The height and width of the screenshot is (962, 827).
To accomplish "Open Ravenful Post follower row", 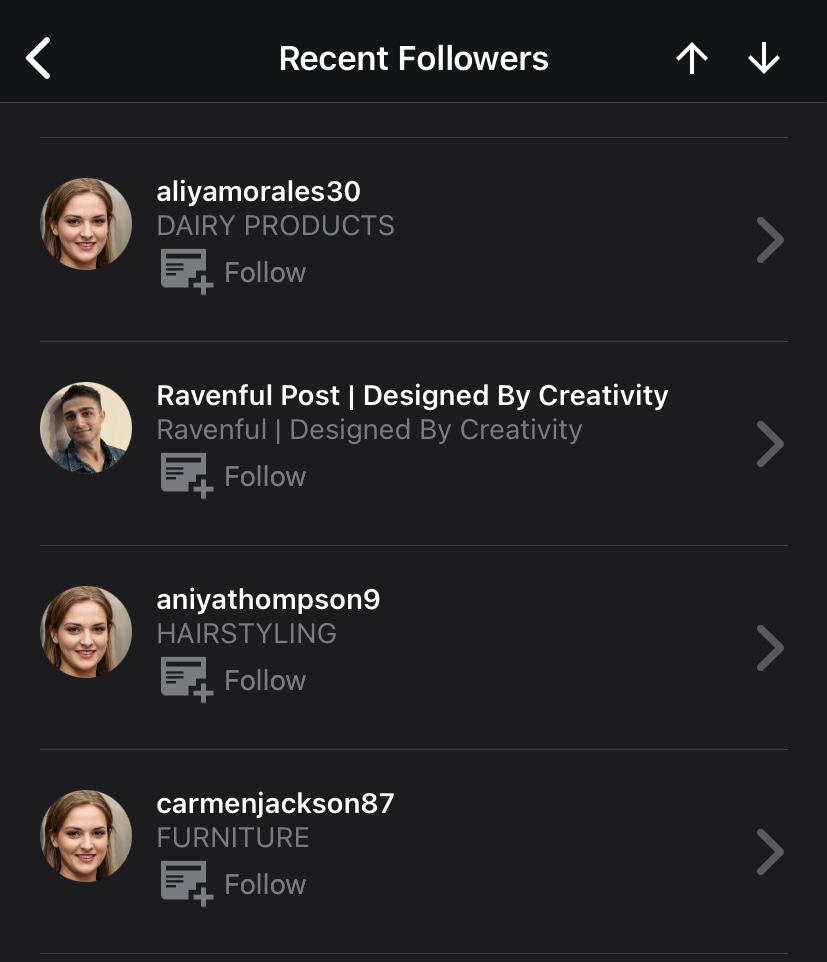I will (769, 444).
